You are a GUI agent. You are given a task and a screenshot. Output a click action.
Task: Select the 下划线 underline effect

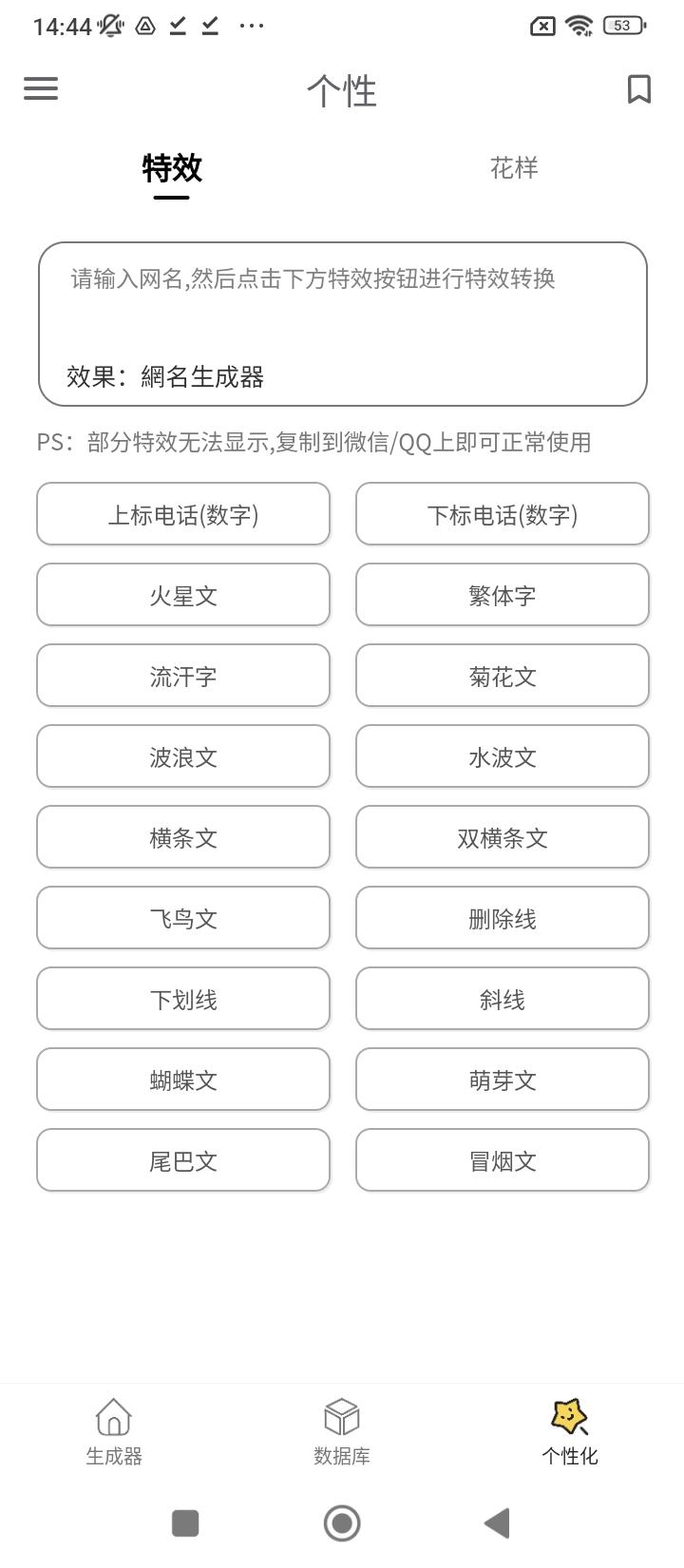click(x=182, y=998)
